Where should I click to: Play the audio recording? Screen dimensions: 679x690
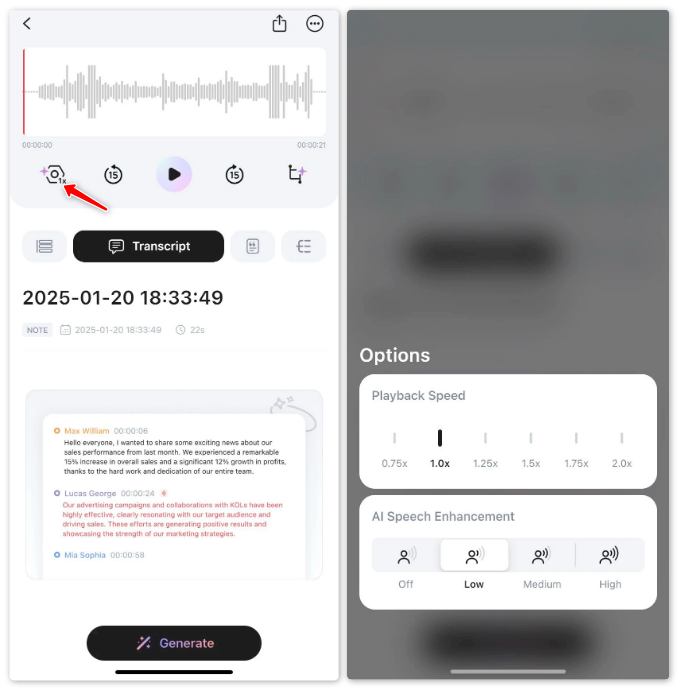point(174,174)
